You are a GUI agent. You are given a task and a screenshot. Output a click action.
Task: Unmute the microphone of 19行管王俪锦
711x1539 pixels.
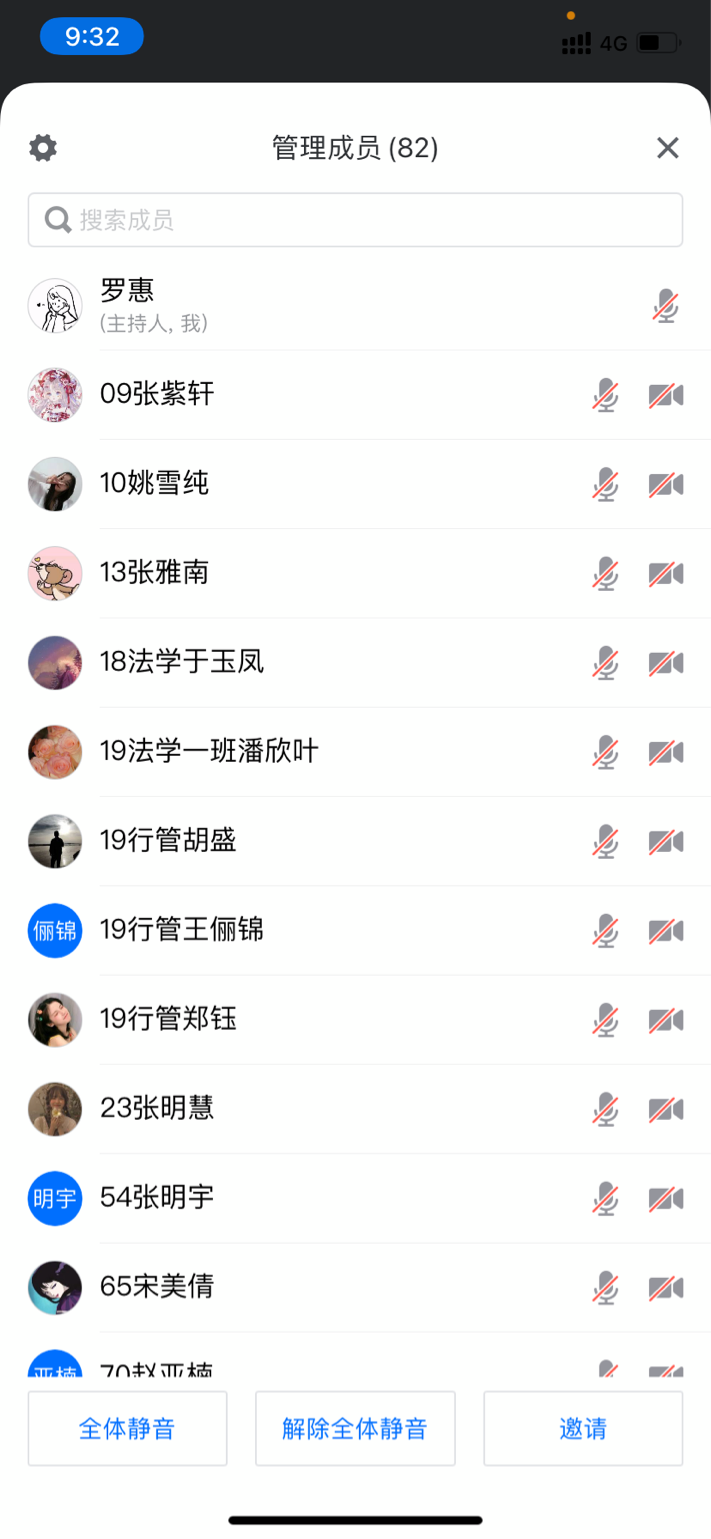coord(605,931)
